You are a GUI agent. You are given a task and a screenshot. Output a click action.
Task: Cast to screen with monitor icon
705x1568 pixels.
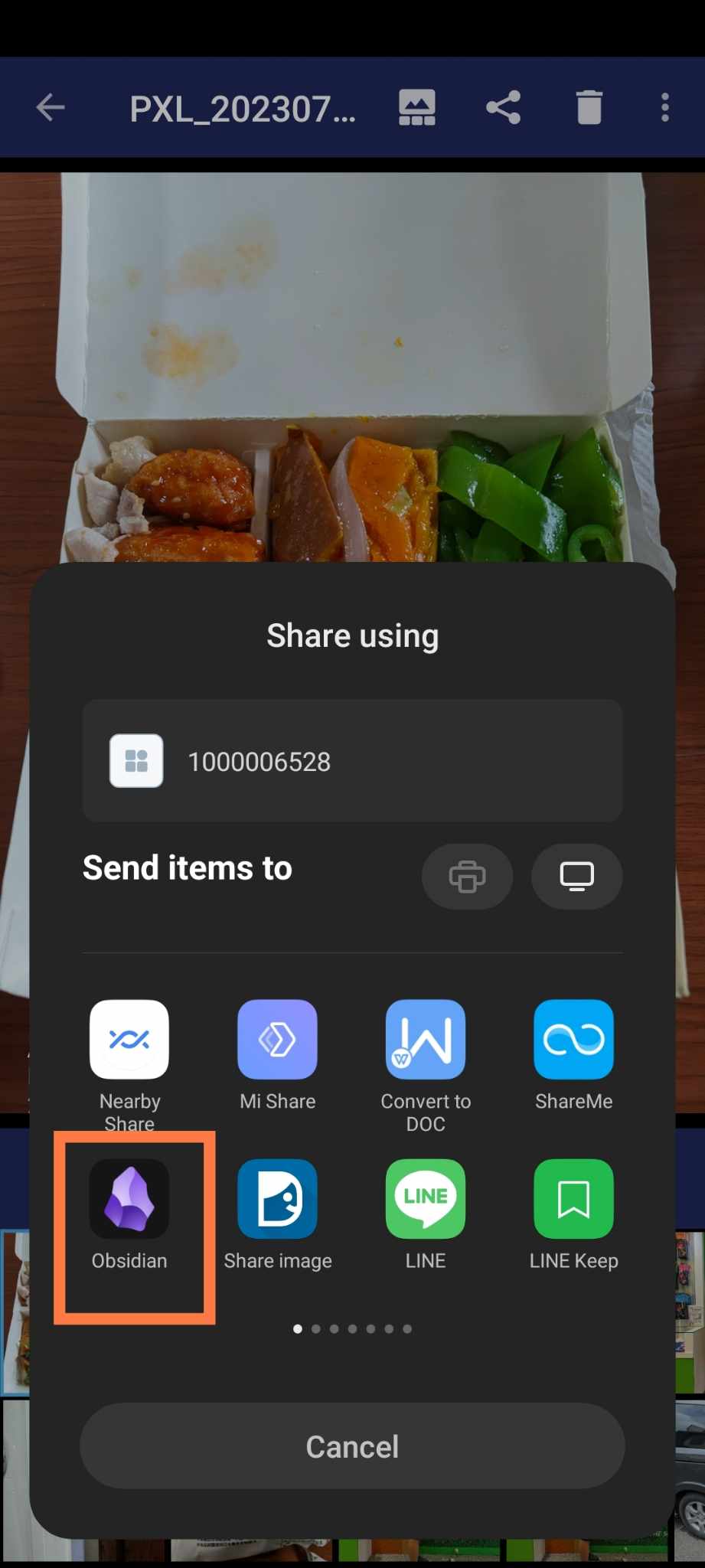click(576, 877)
